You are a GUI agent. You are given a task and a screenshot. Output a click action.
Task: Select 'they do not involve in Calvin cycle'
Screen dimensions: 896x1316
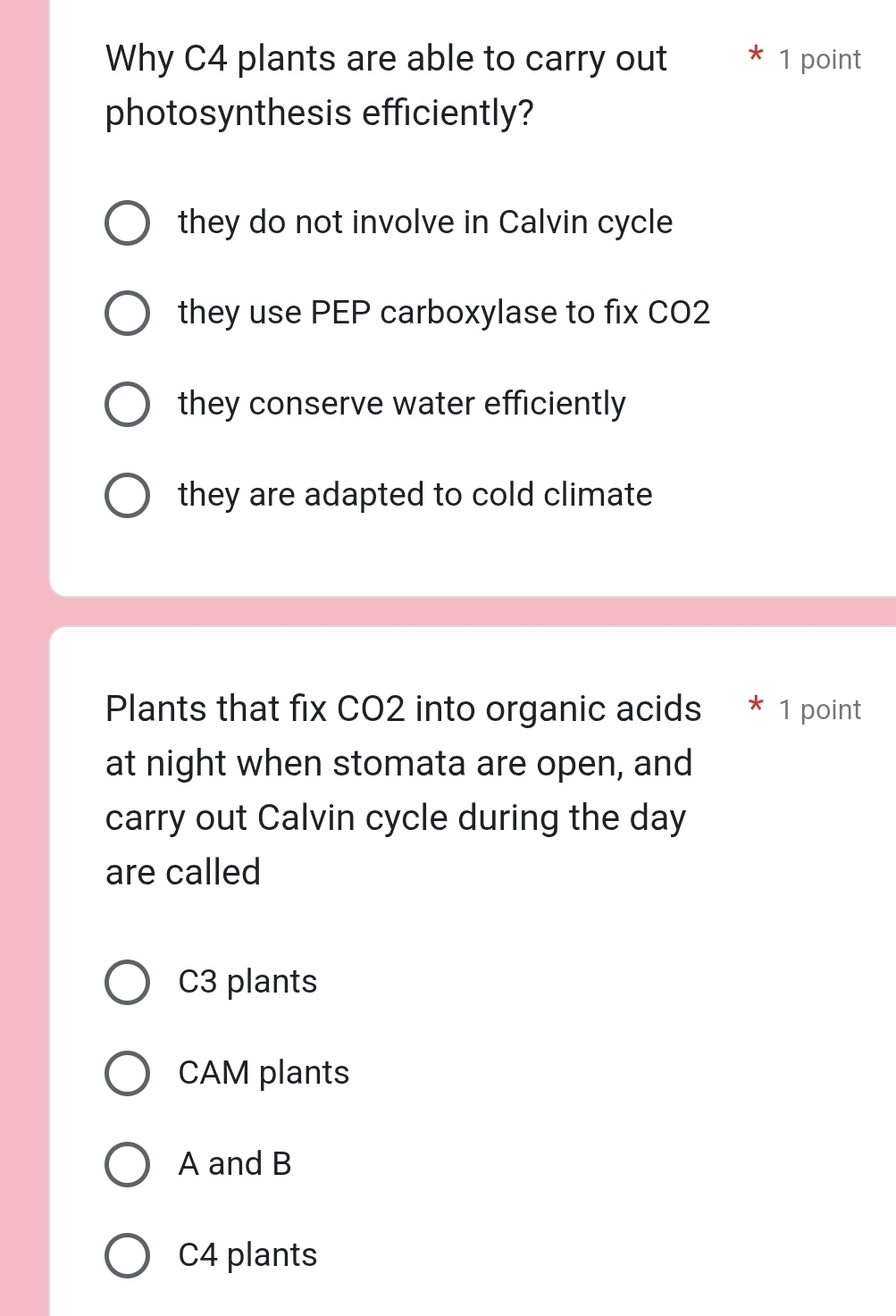pos(128,223)
